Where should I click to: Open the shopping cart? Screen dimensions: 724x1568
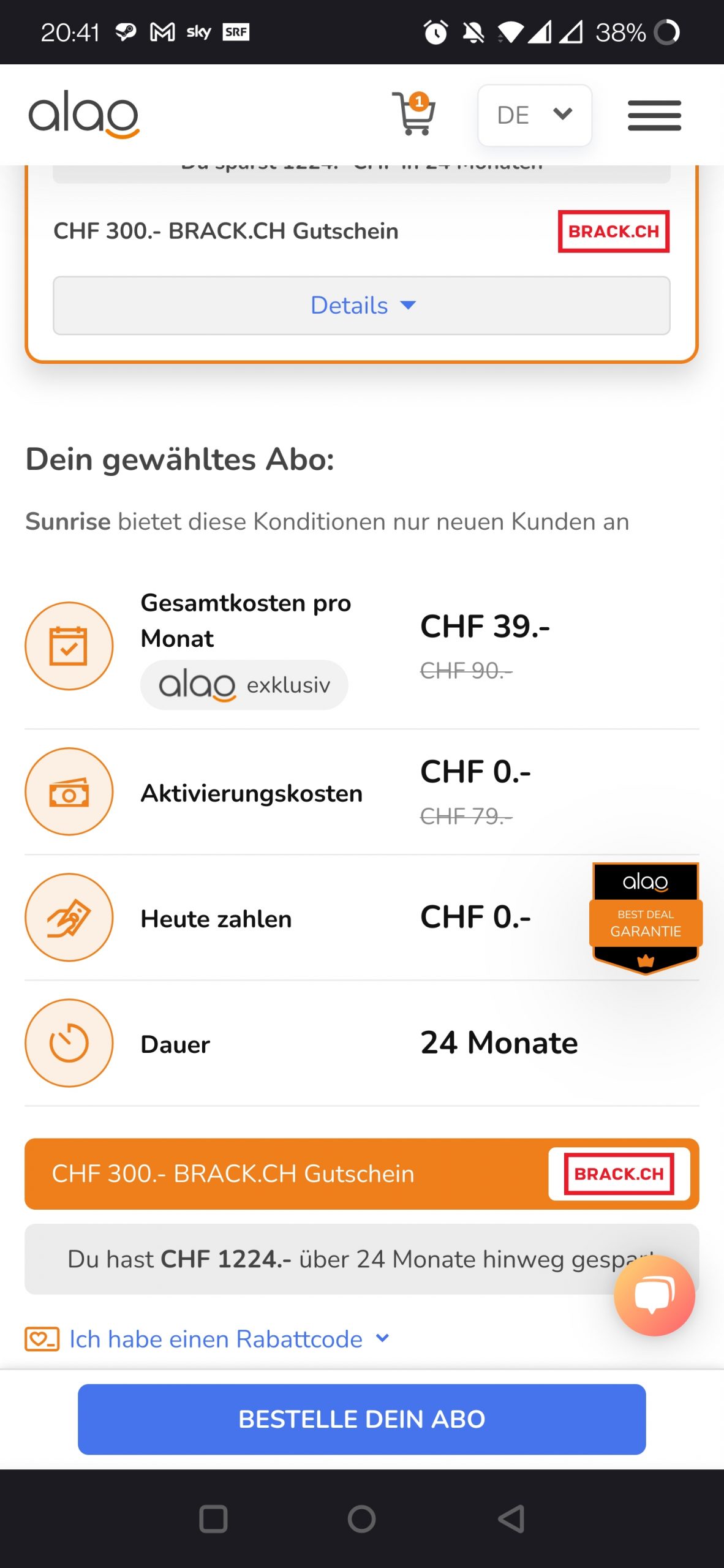tap(413, 114)
